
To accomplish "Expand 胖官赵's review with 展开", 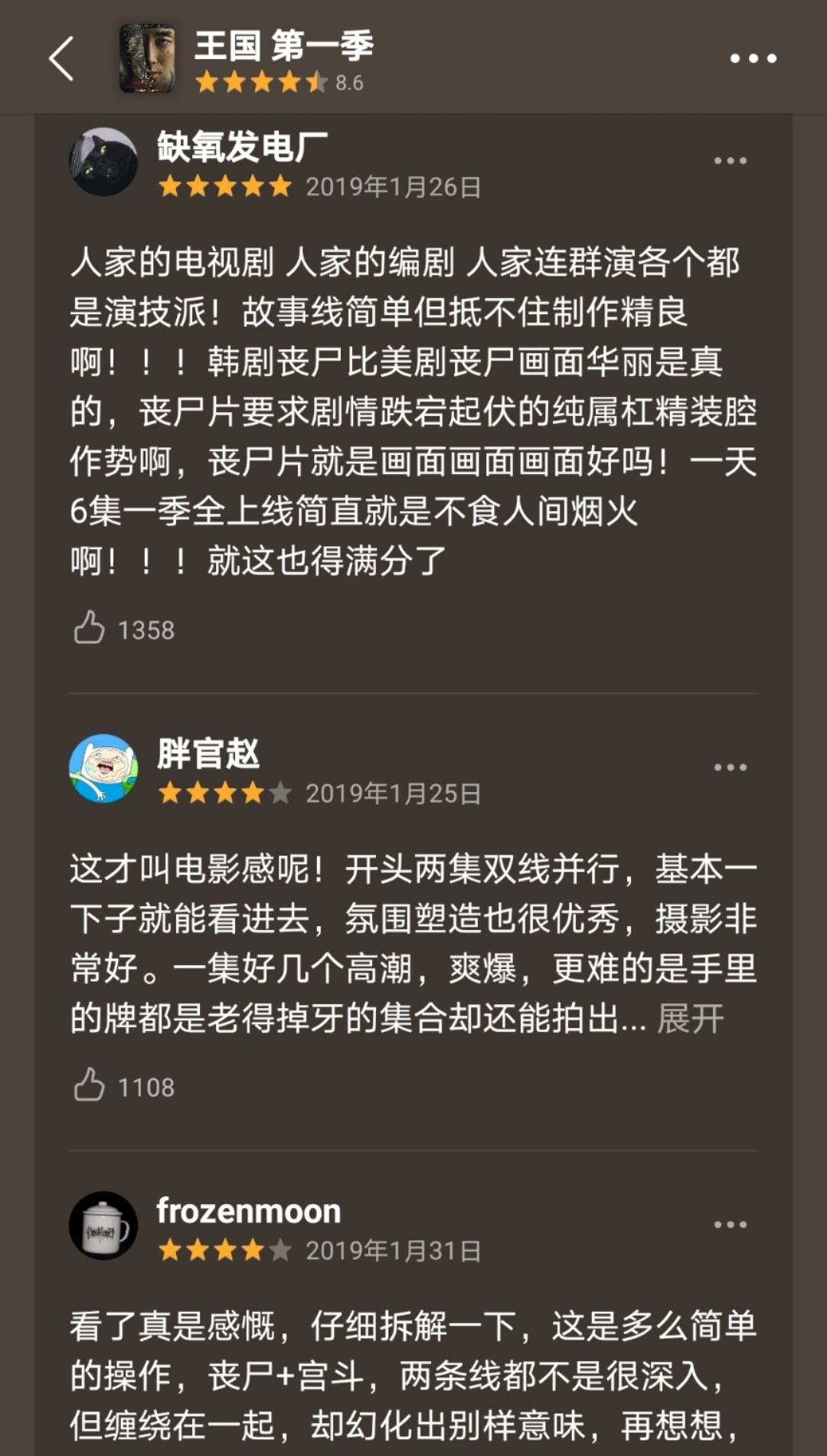I will tap(690, 1019).
